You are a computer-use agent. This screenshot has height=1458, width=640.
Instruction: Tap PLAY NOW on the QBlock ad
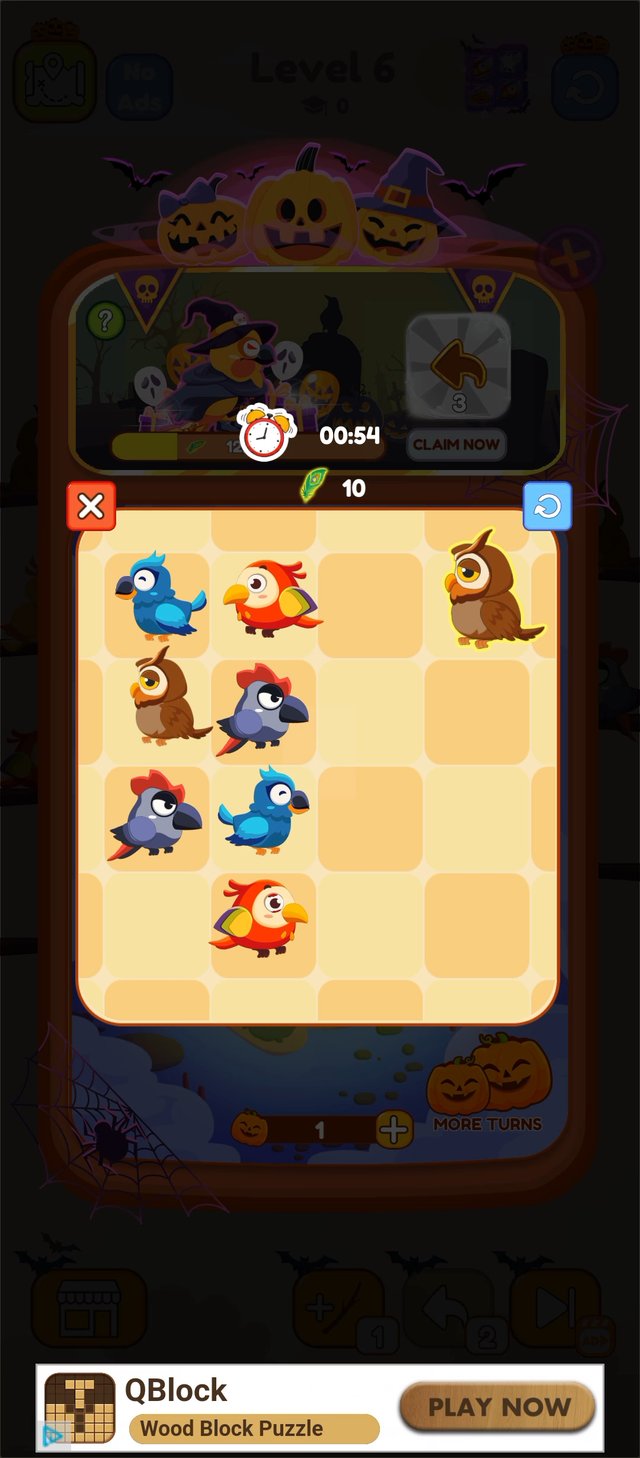497,1407
